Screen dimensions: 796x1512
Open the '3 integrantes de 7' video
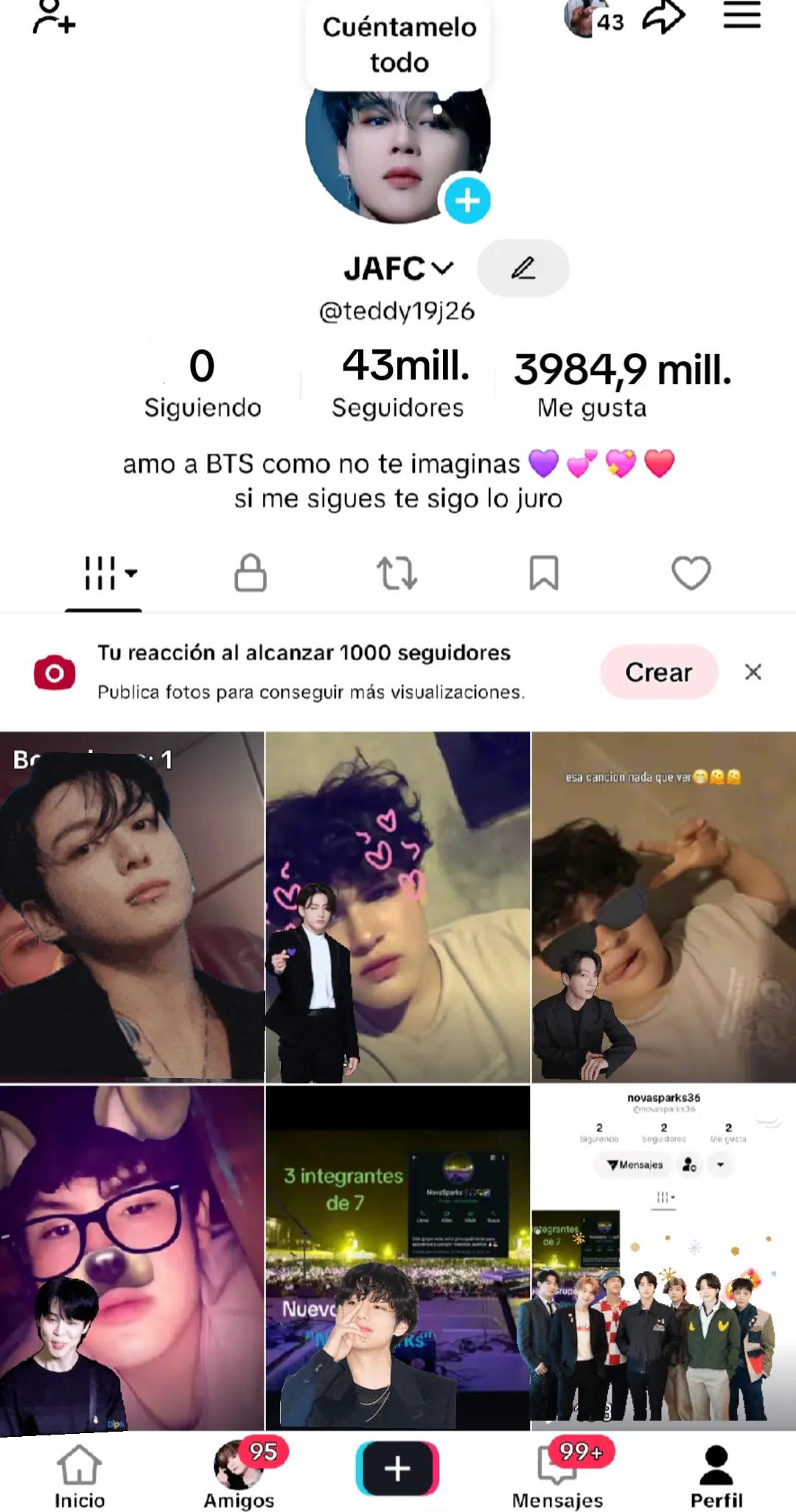point(398,1258)
